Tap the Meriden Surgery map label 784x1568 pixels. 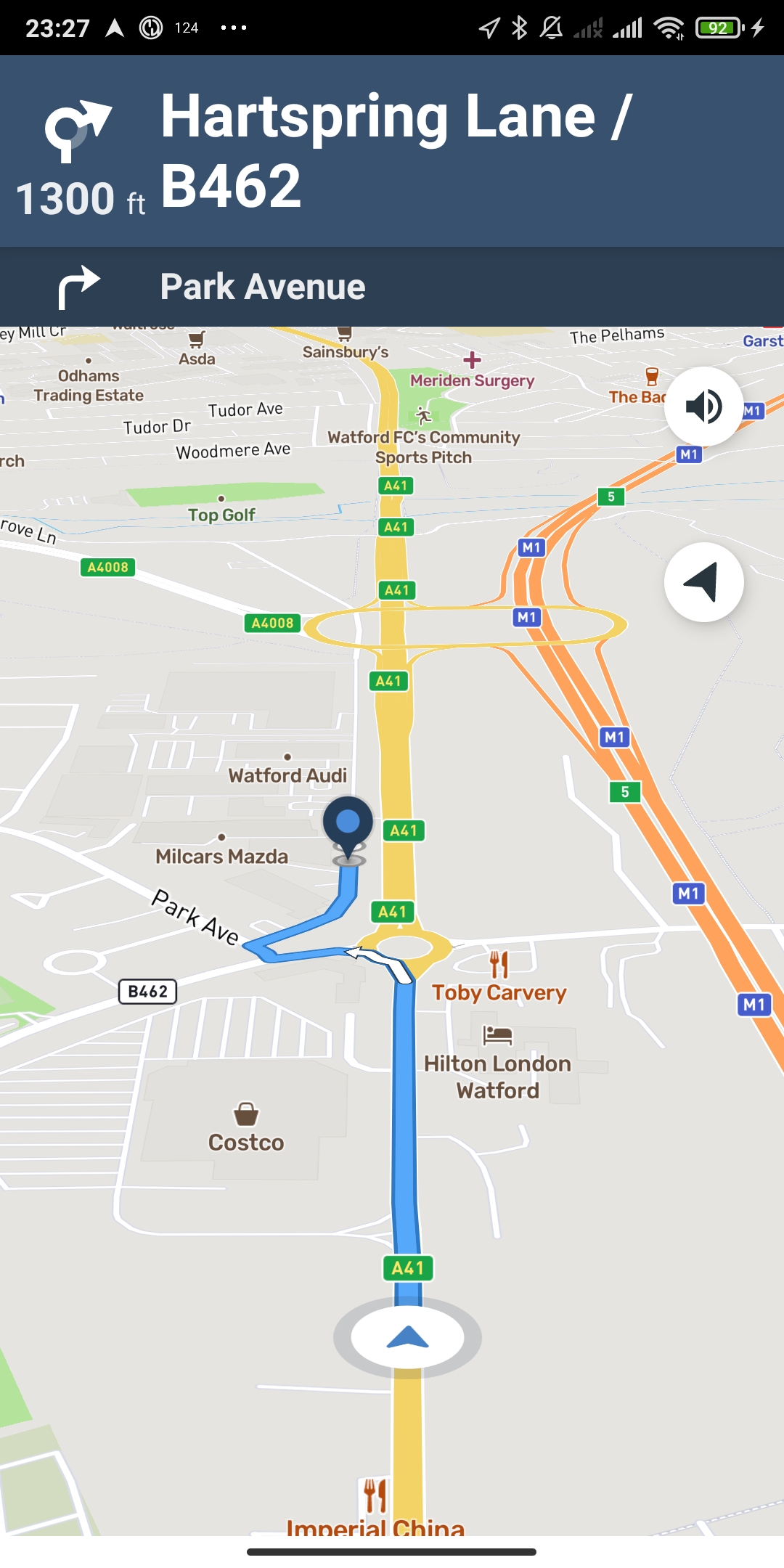tap(472, 379)
